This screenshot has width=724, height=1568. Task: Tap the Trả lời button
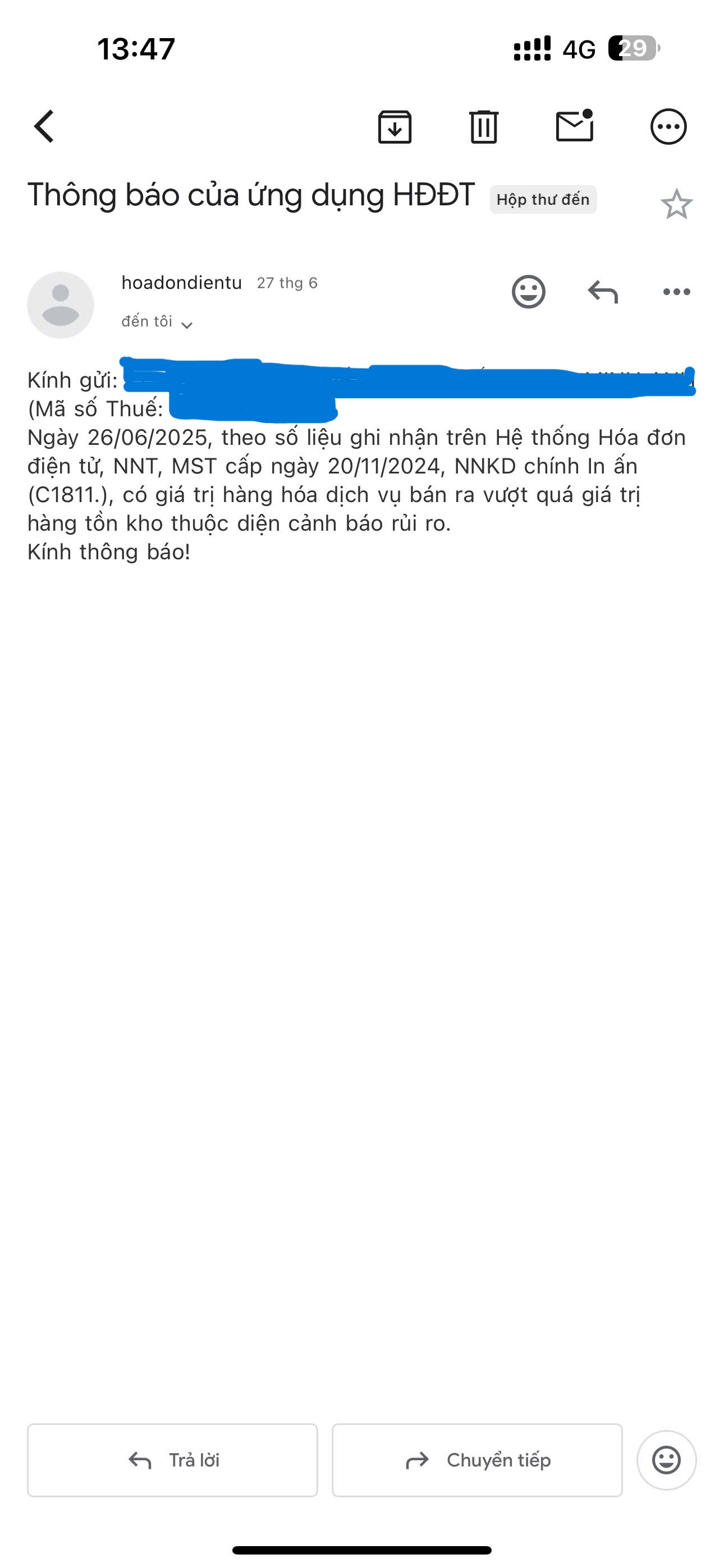(173, 1460)
